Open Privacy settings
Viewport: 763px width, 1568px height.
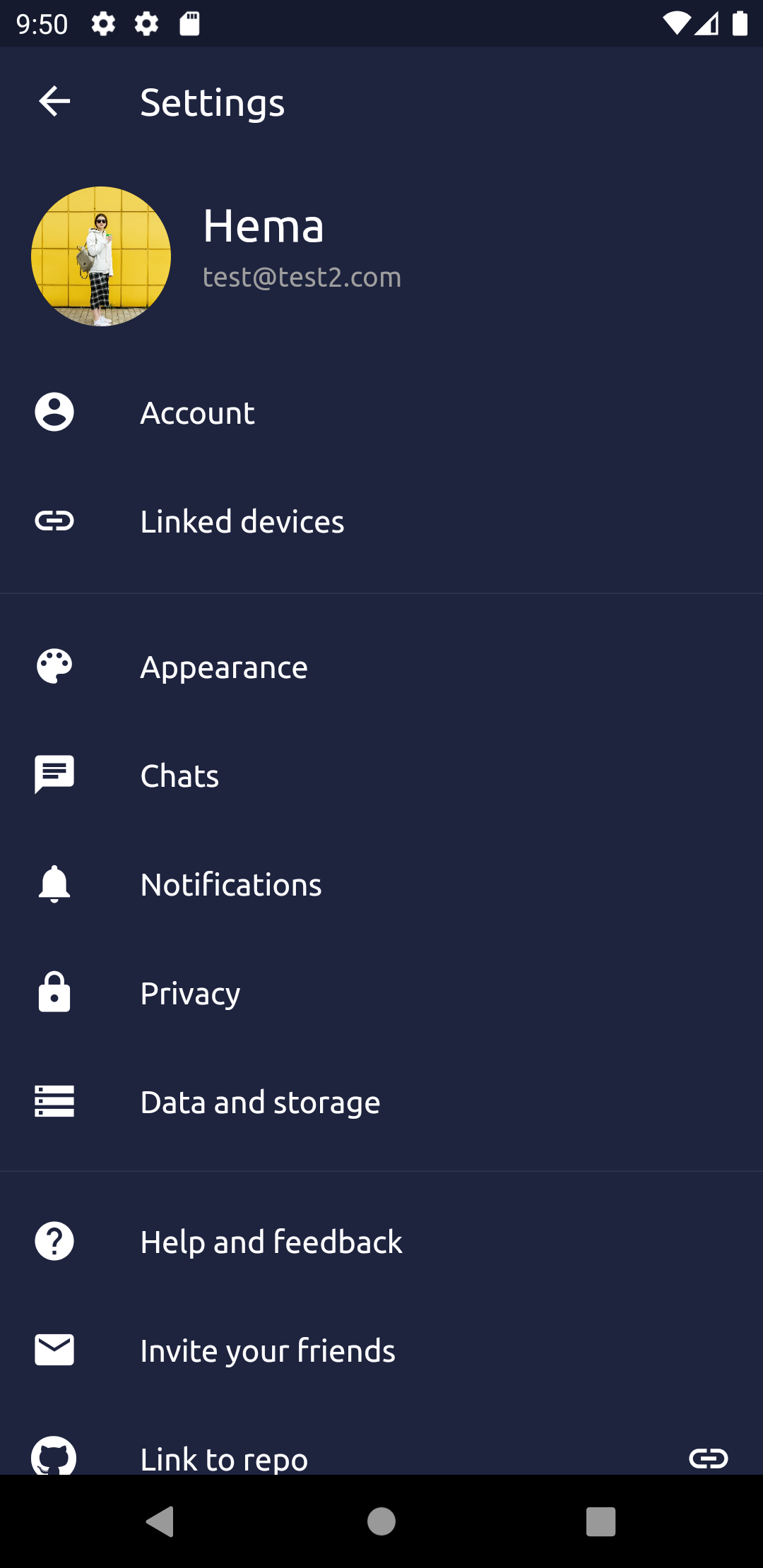tap(381, 993)
